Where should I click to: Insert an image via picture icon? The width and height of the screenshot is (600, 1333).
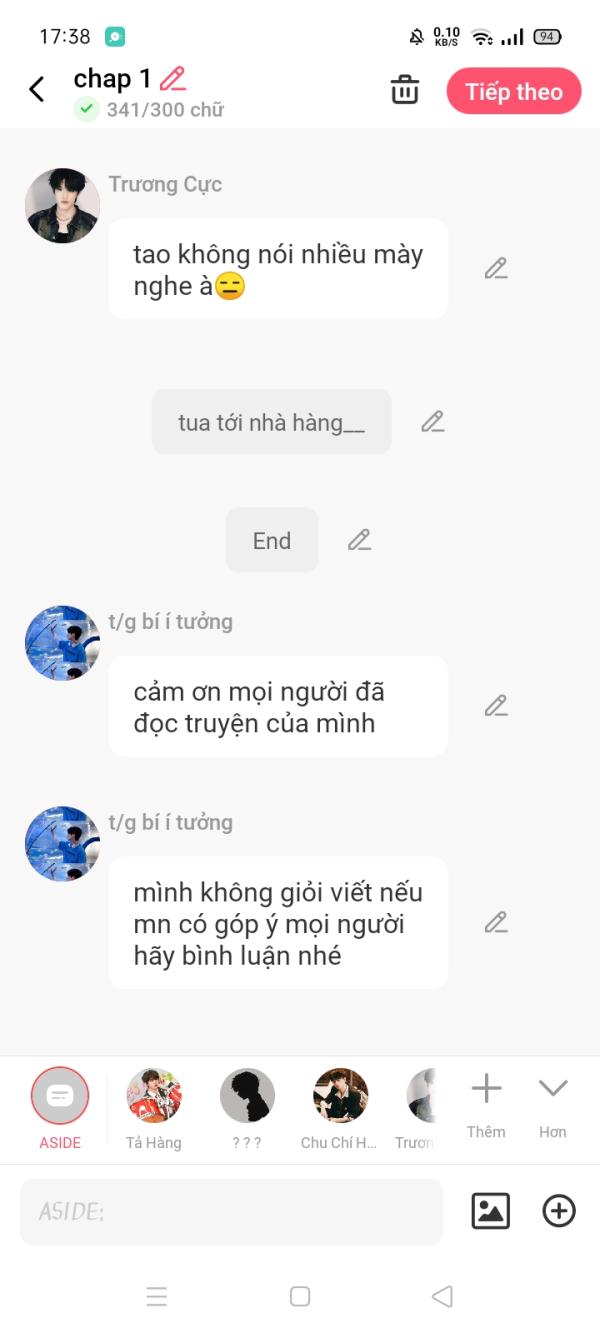491,1211
